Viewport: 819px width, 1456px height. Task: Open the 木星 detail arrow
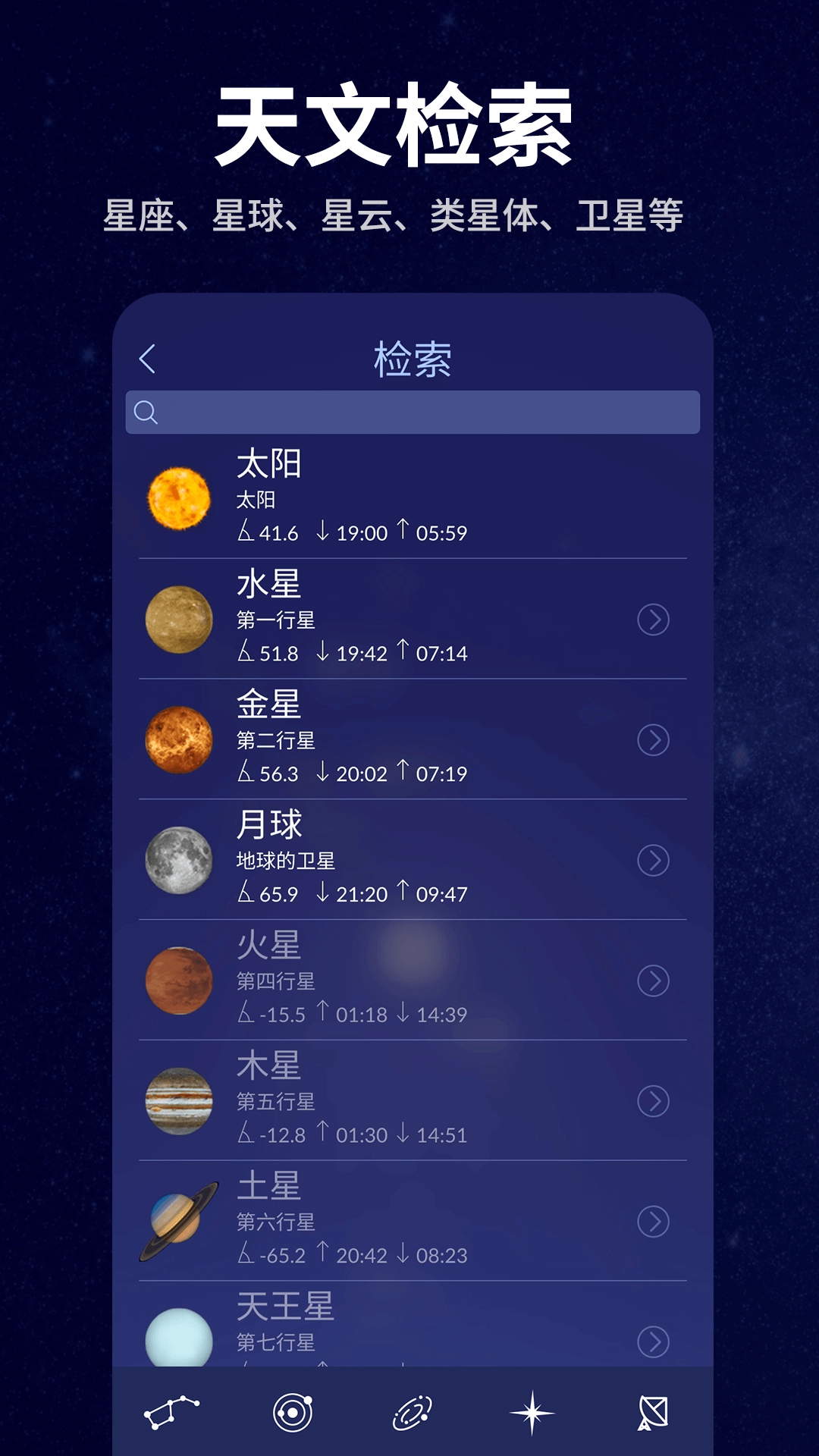pyautogui.click(x=655, y=1100)
